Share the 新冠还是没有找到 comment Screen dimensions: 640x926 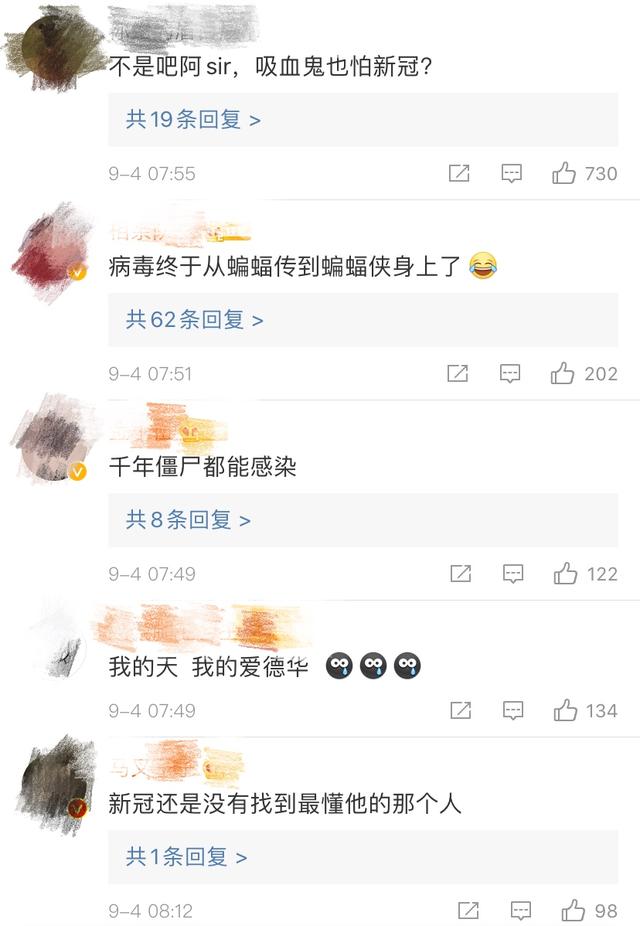coord(467,911)
